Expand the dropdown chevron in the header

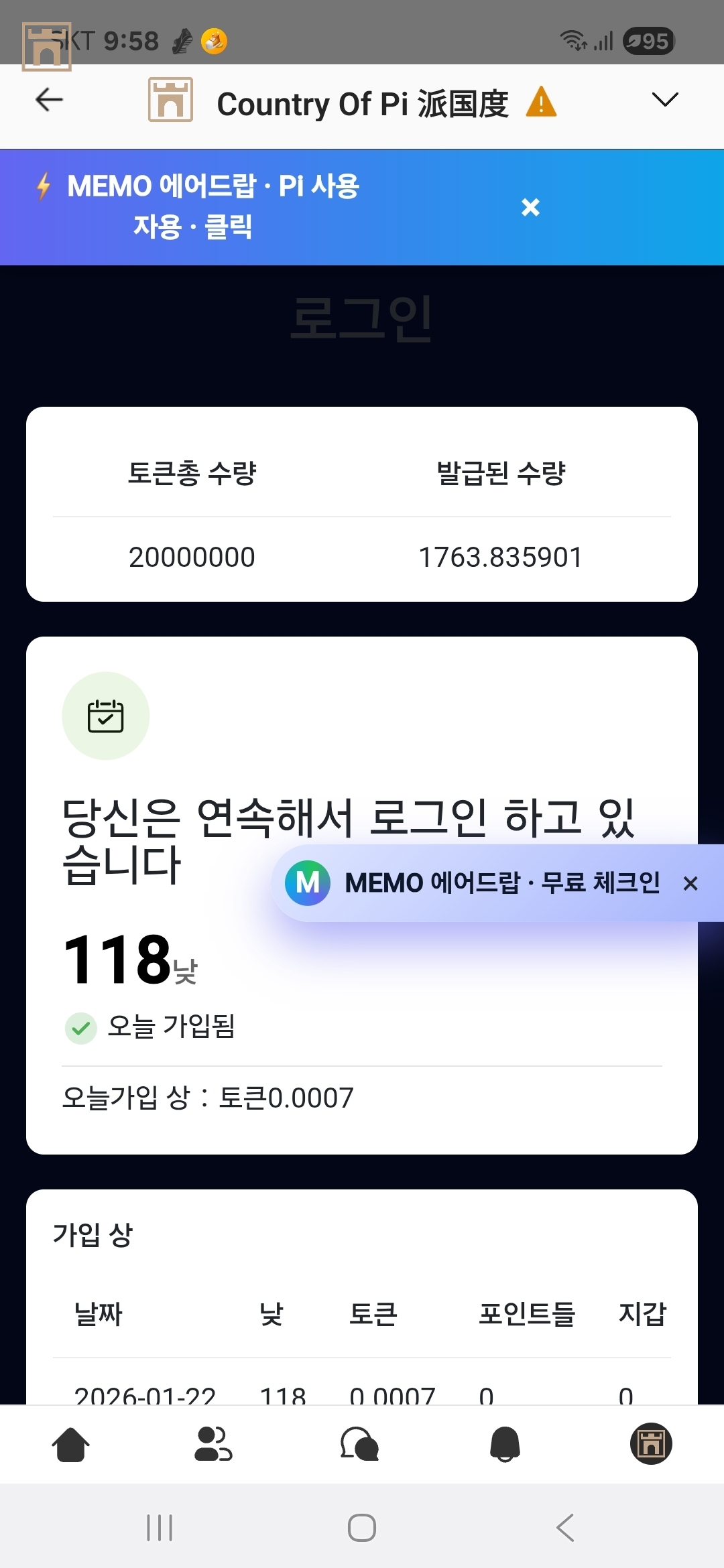(x=664, y=100)
